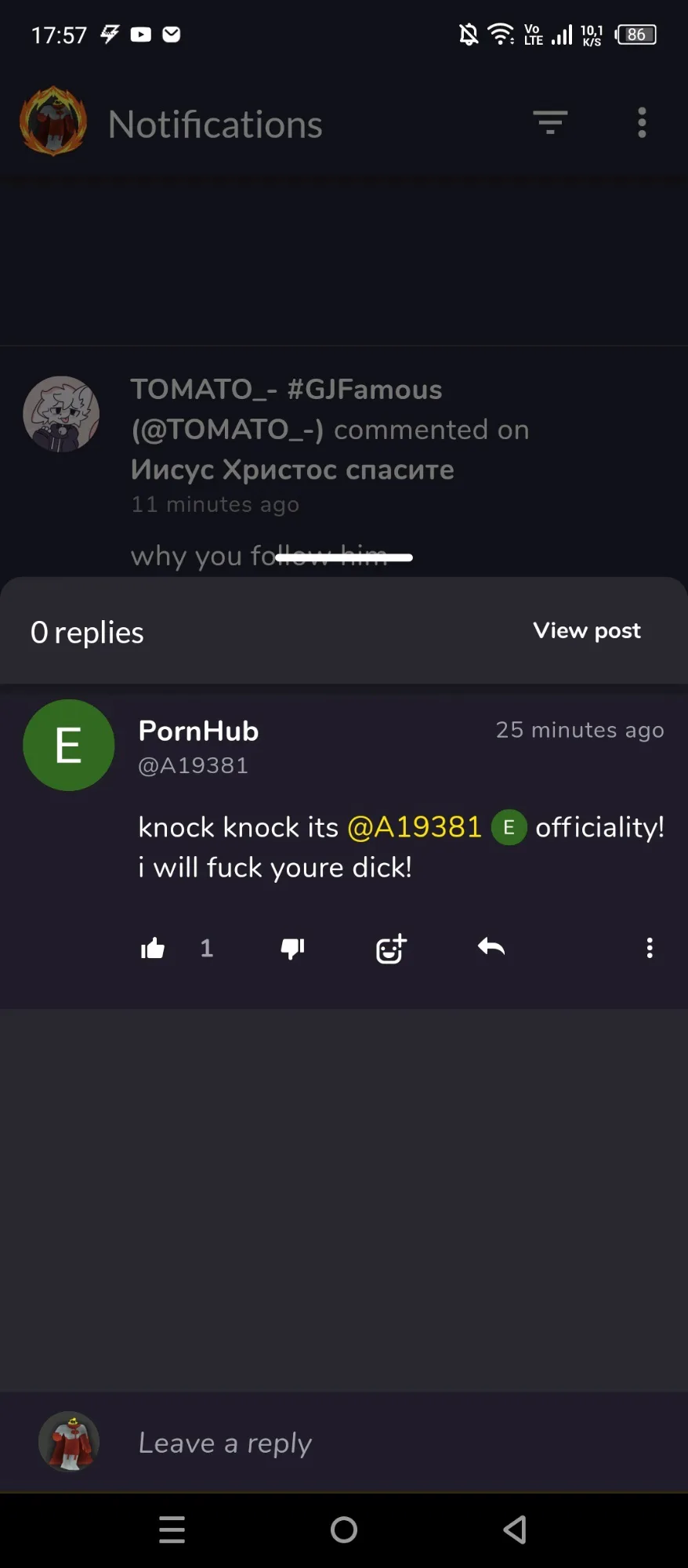
Task: Open the commenter's green E avatar
Action: coord(69,745)
